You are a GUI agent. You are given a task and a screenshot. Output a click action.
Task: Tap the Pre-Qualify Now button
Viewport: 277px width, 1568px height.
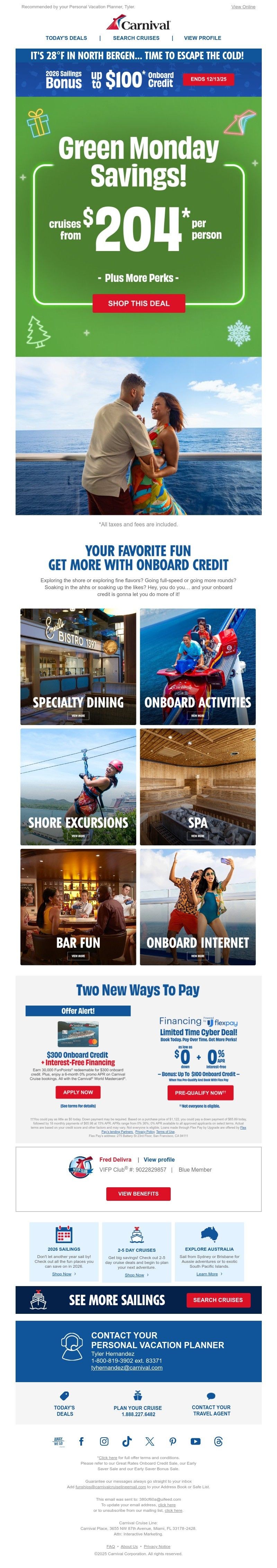point(200,1093)
